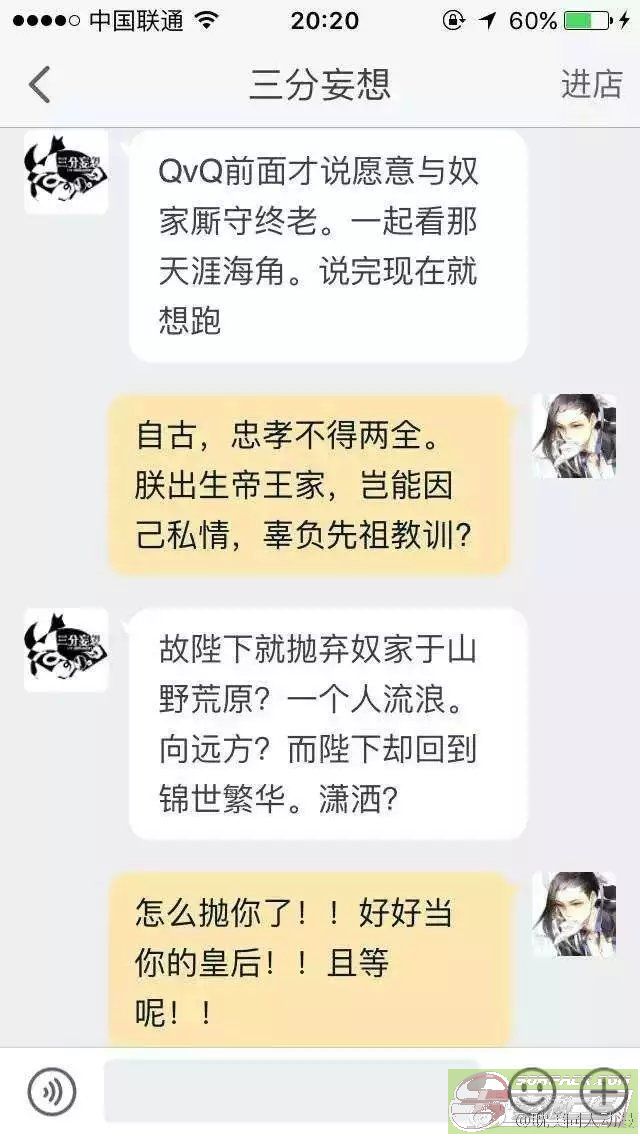Viewport: 640px width, 1136px height.
Task: Open the seller avatar beside the QvQ message
Action: pyautogui.click(x=66, y=172)
